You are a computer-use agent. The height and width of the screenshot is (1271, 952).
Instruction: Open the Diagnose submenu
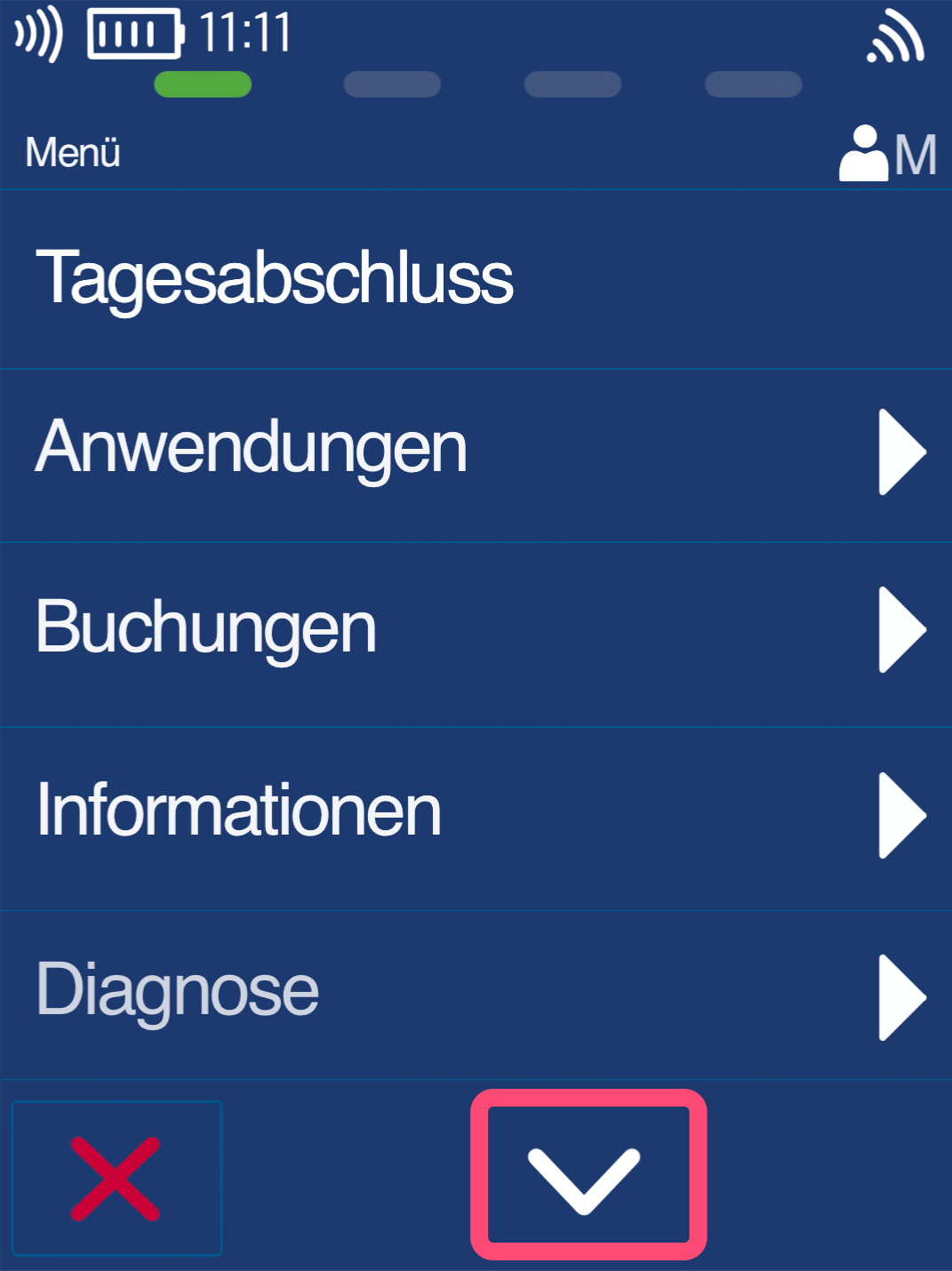476,994
